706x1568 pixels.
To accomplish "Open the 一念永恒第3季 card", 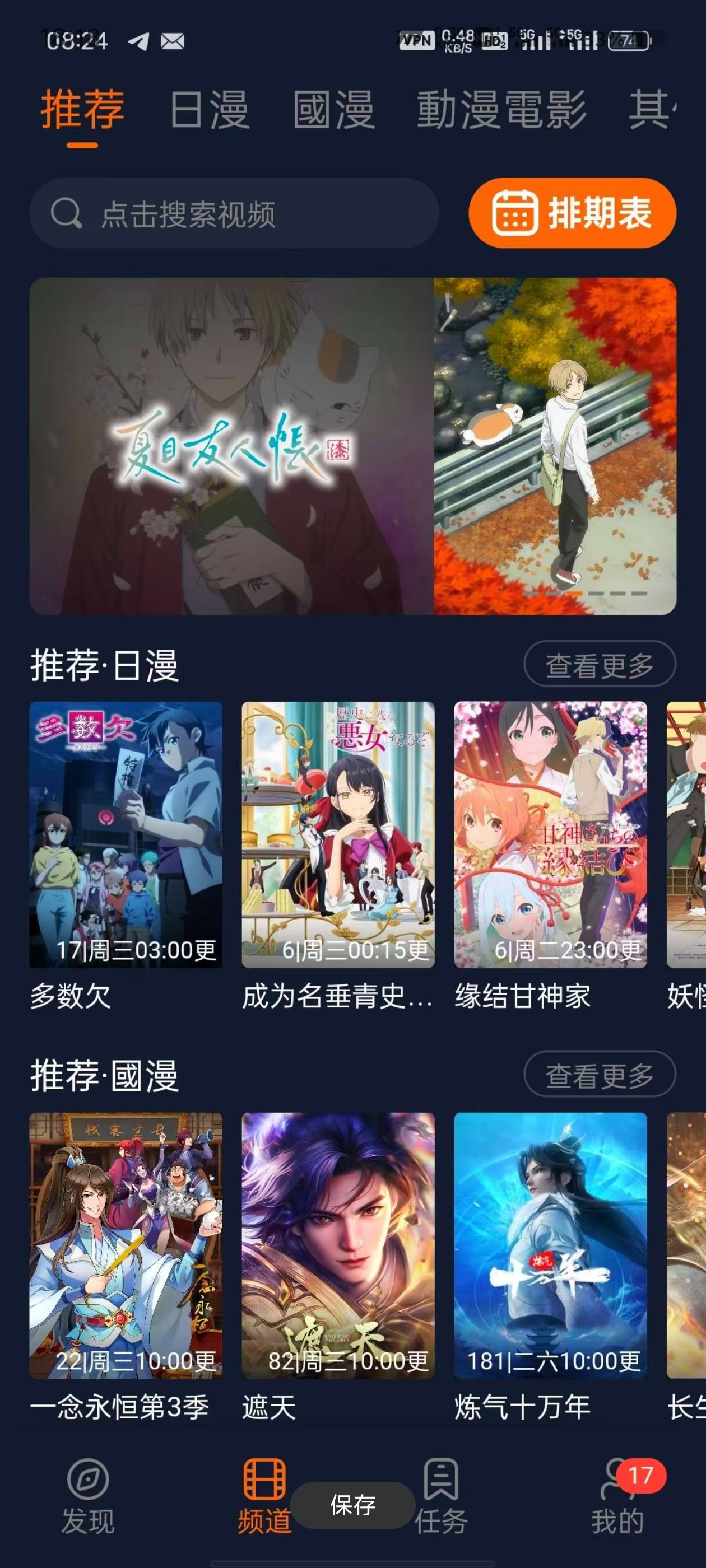I will point(126,1245).
